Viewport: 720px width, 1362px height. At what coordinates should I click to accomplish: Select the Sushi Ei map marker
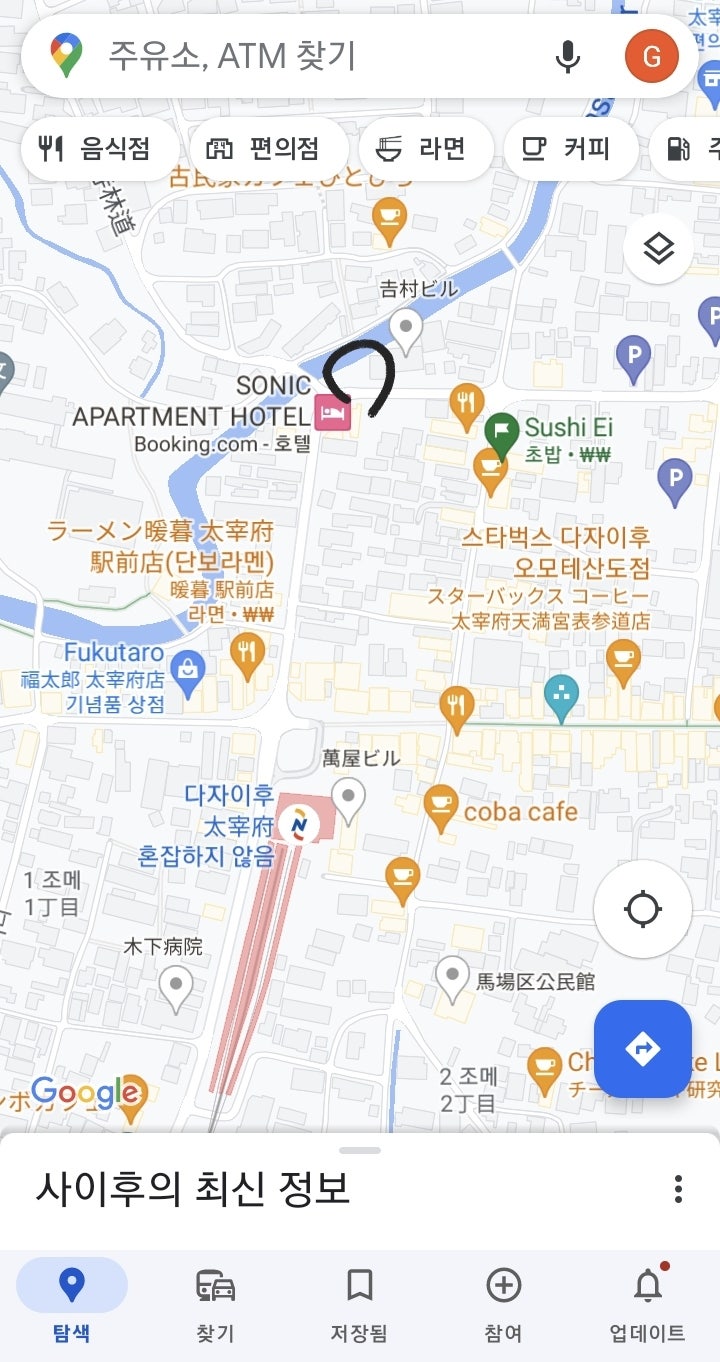click(501, 431)
